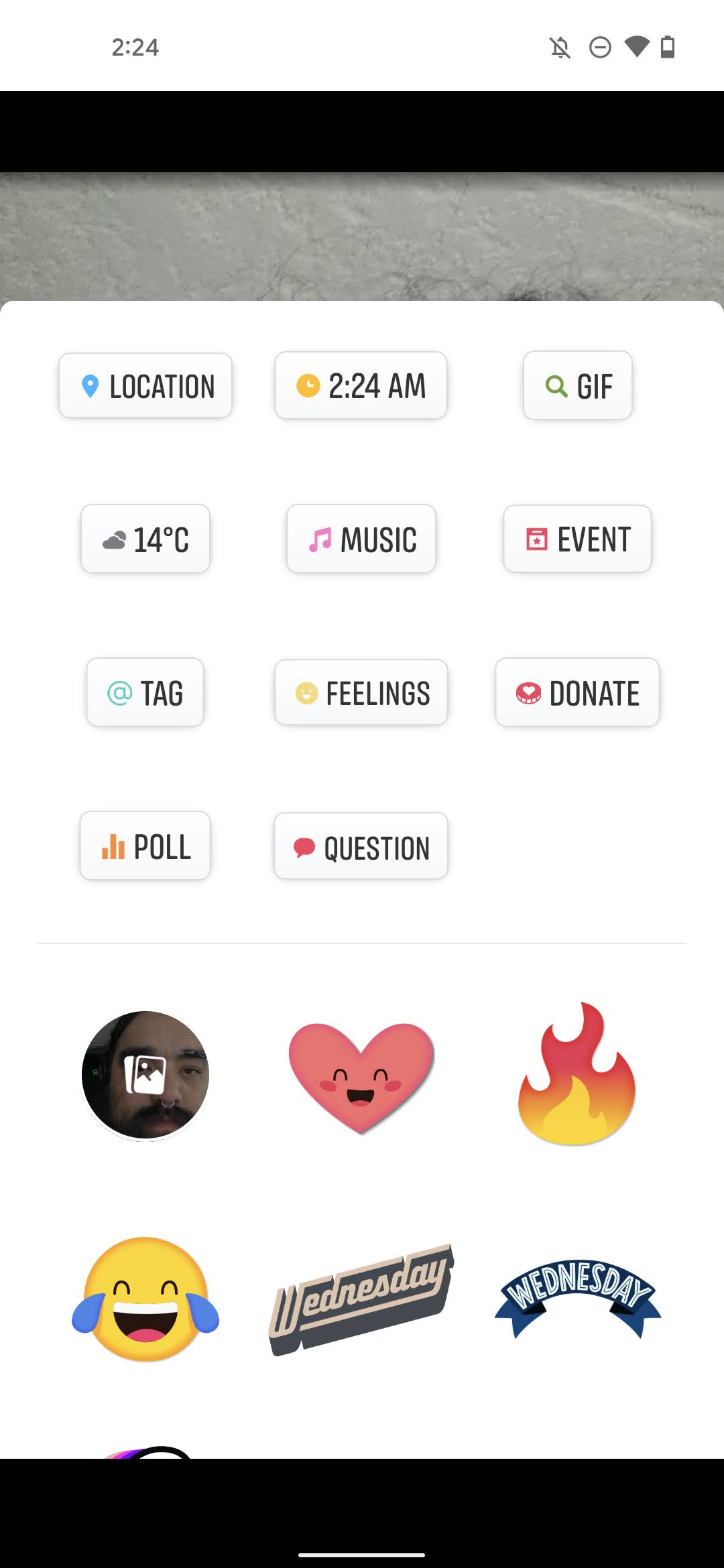Add the 14°C weather sticker
The width and height of the screenshot is (724, 1568).
pos(145,539)
